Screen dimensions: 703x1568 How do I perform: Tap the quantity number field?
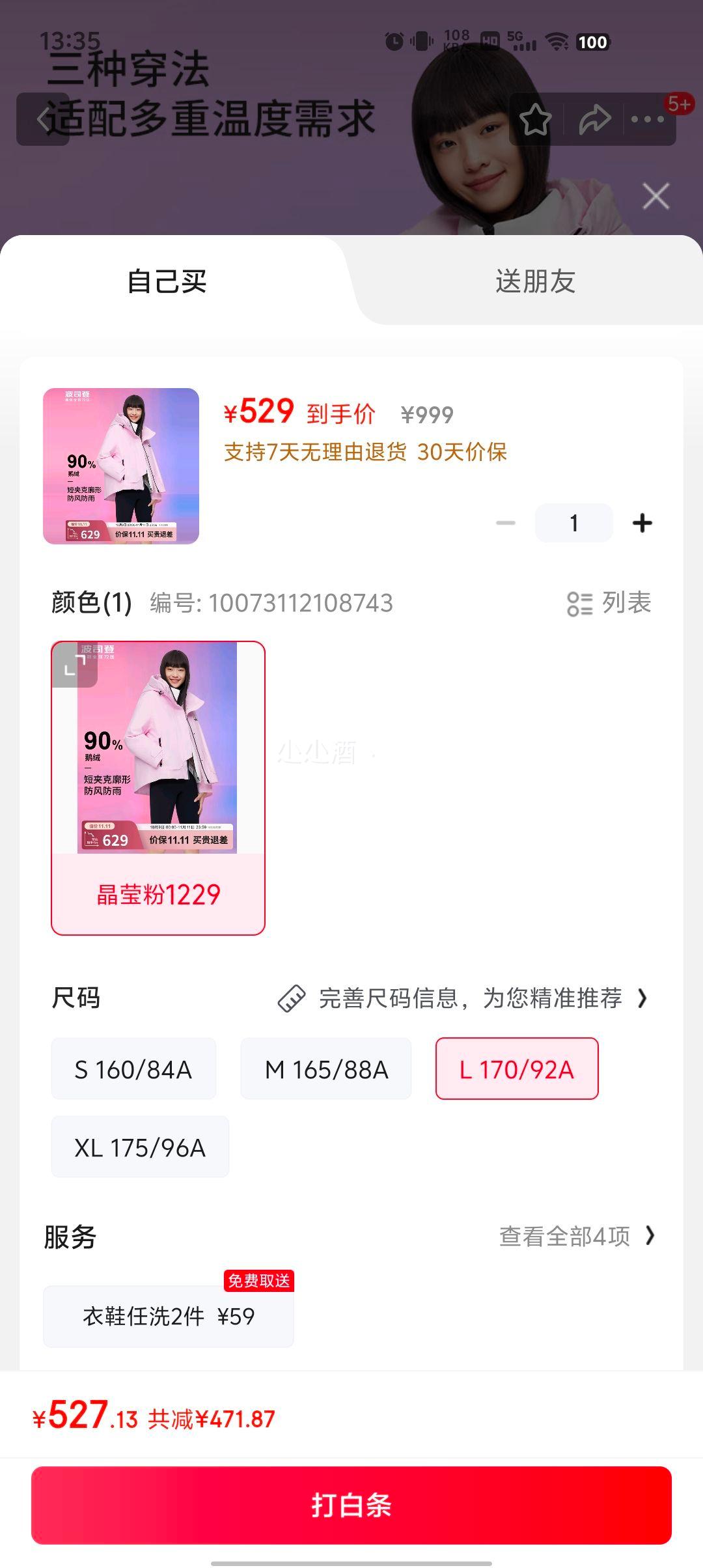(573, 523)
